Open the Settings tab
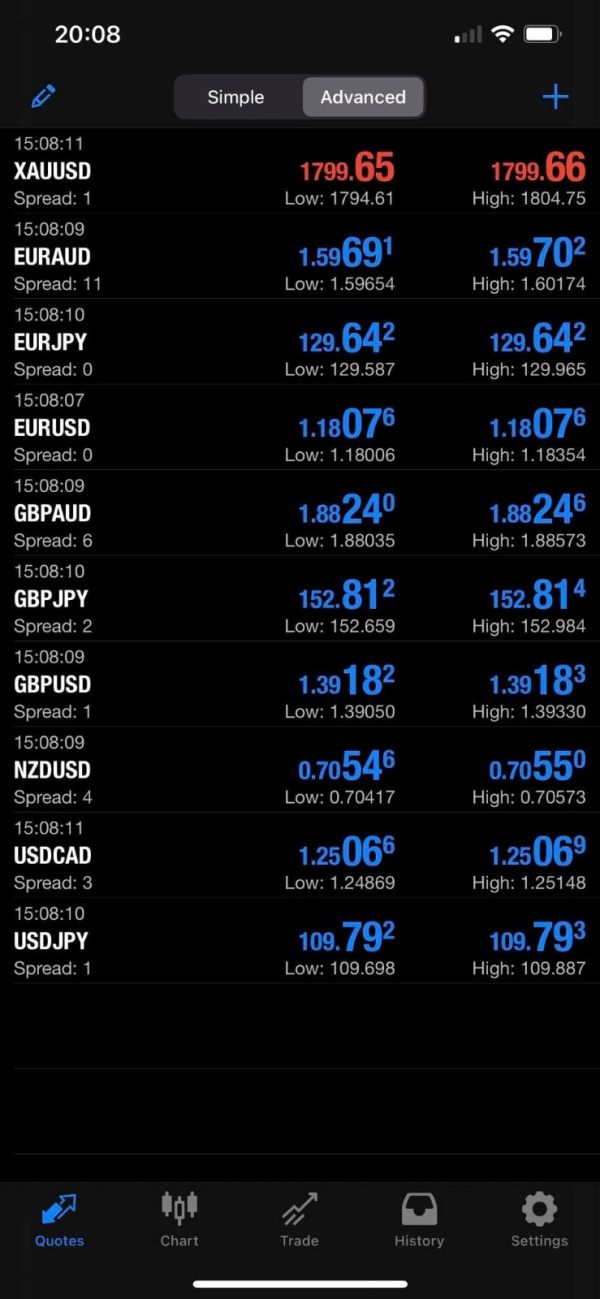The image size is (600, 1299). pos(539,1220)
